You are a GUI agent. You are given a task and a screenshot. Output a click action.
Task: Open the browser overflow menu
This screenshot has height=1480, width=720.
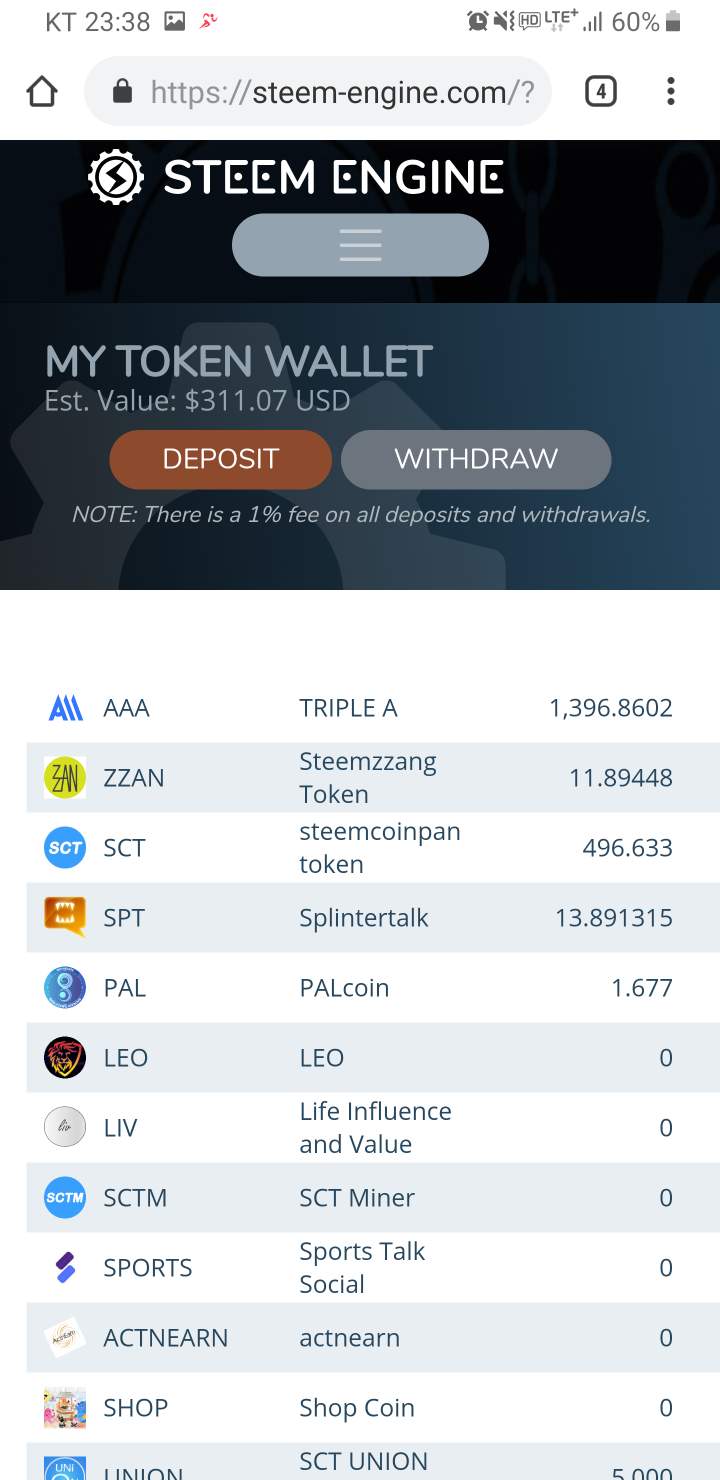click(x=671, y=92)
